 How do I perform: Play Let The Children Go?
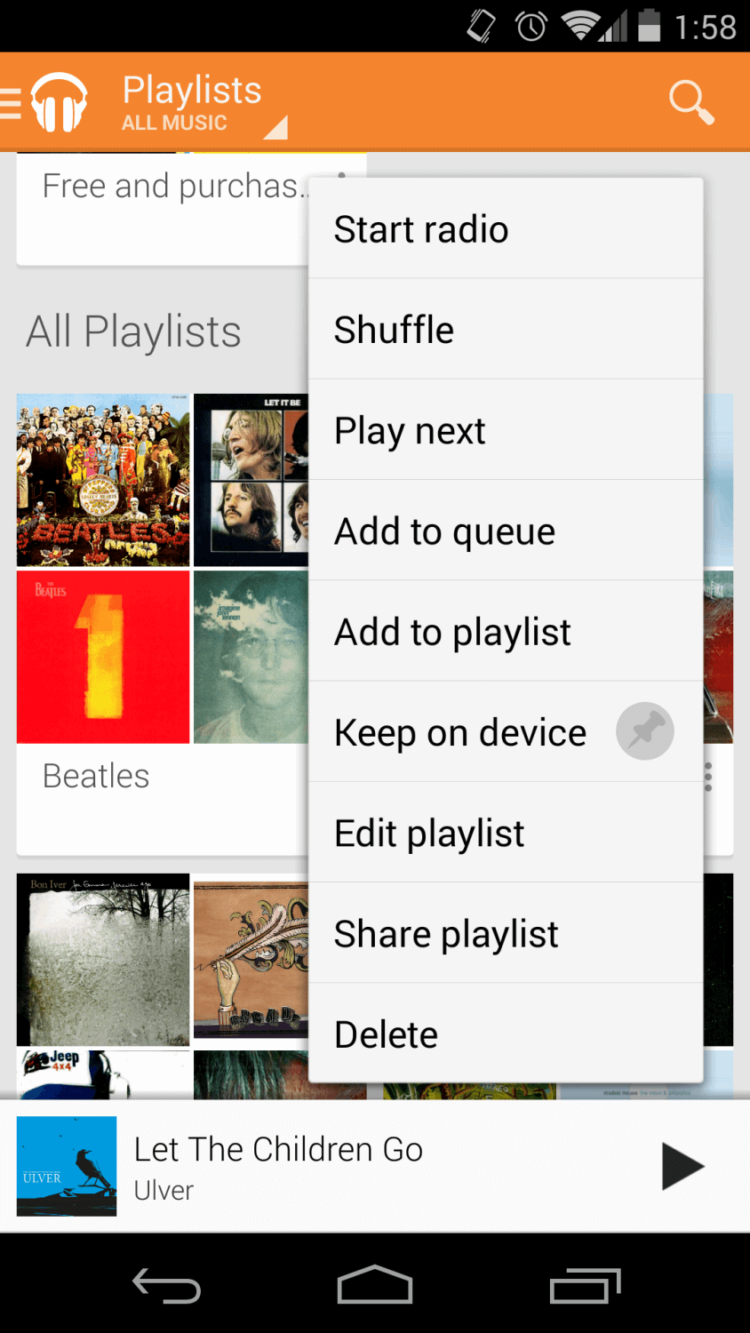click(683, 1167)
